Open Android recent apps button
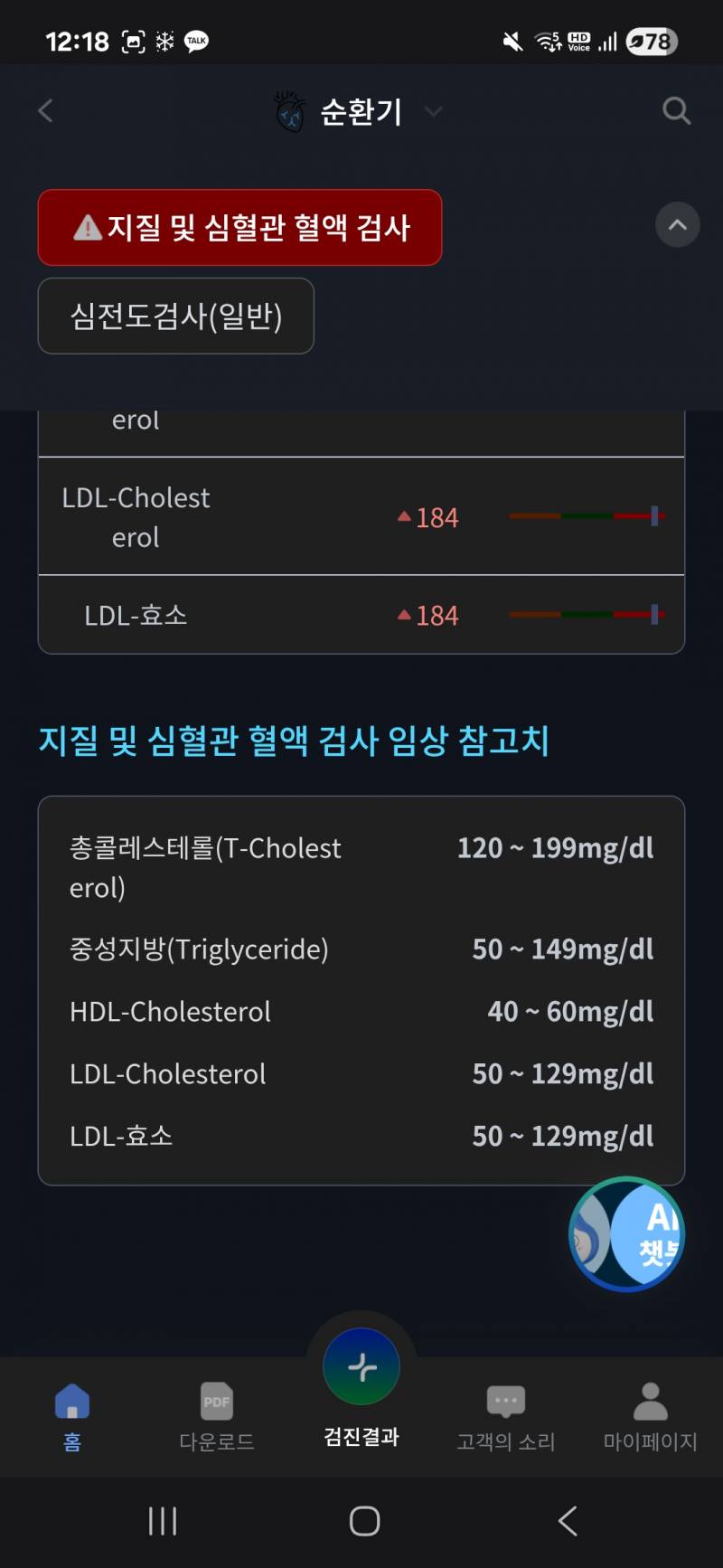This screenshot has height=1568, width=723. [161, 1521]
